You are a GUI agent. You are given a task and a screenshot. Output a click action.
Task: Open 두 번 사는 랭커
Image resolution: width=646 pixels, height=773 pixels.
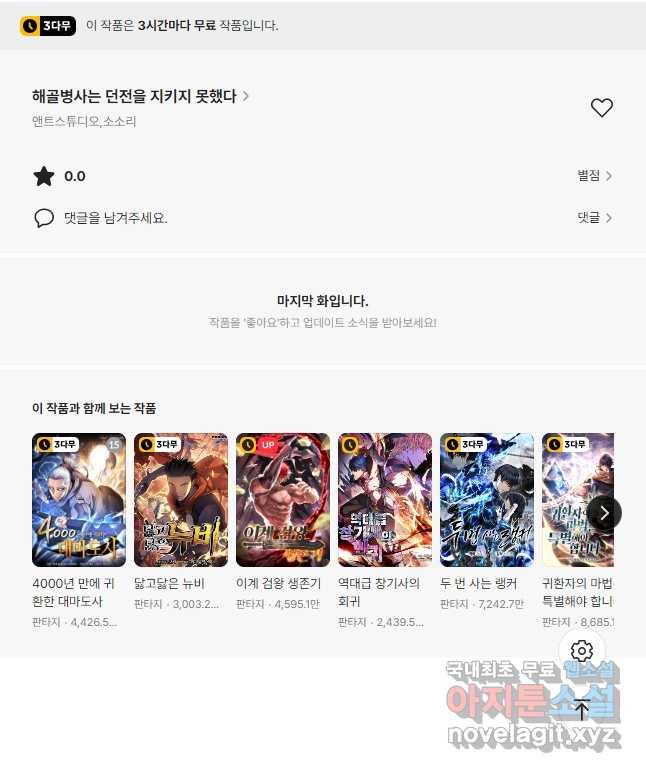click(x=487, y=500)
